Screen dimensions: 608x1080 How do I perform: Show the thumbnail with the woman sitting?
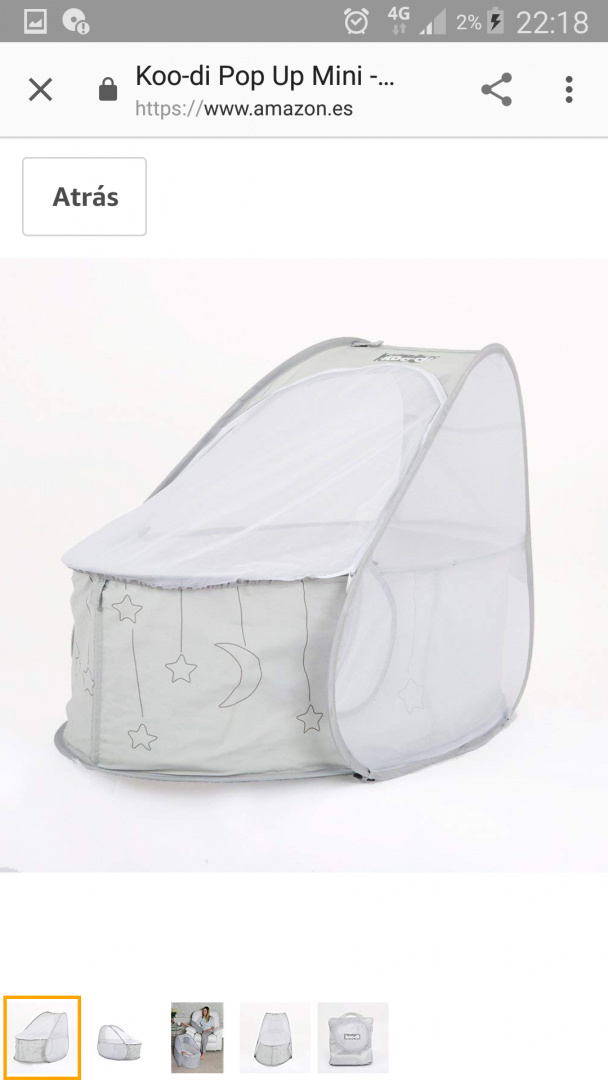tap(197, 1037)
